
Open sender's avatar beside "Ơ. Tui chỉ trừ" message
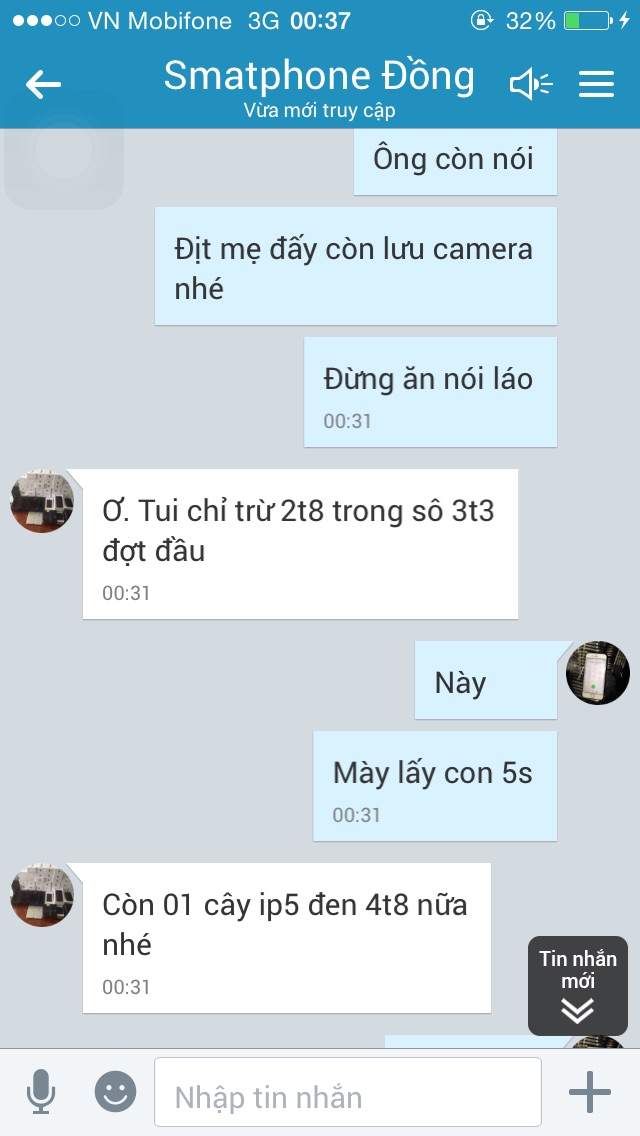tap(42, 501)
